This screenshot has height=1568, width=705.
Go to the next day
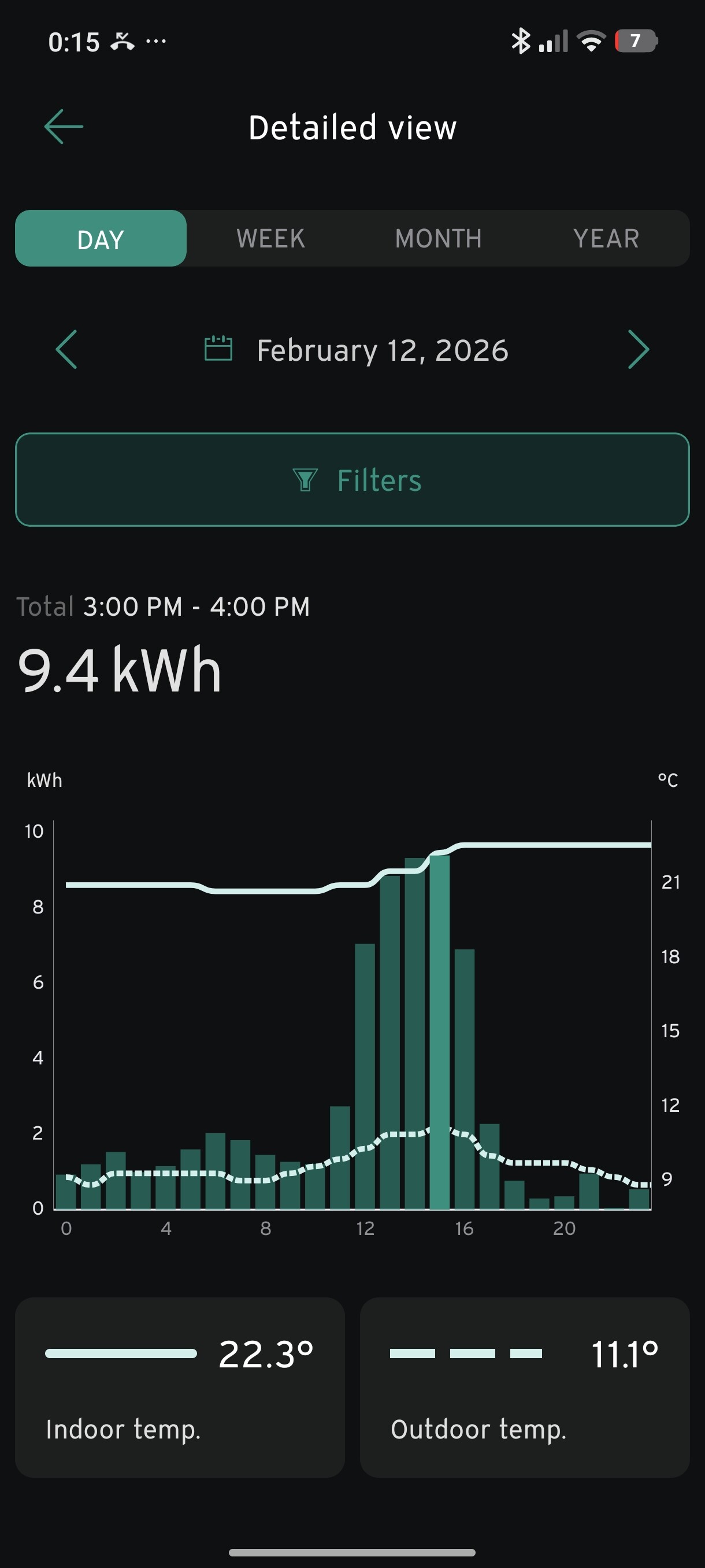pos(638,349)
